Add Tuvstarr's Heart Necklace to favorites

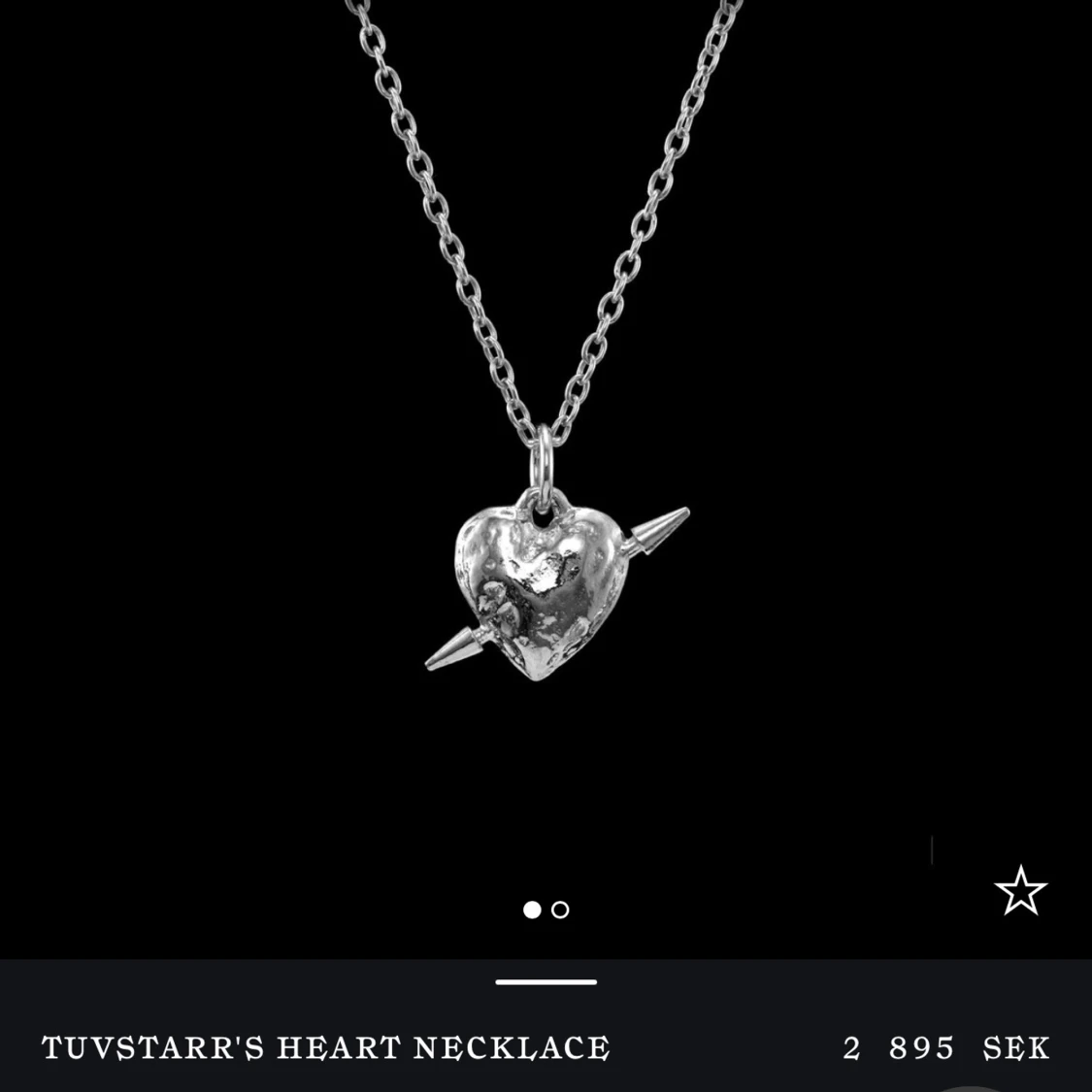(1020, 890)
